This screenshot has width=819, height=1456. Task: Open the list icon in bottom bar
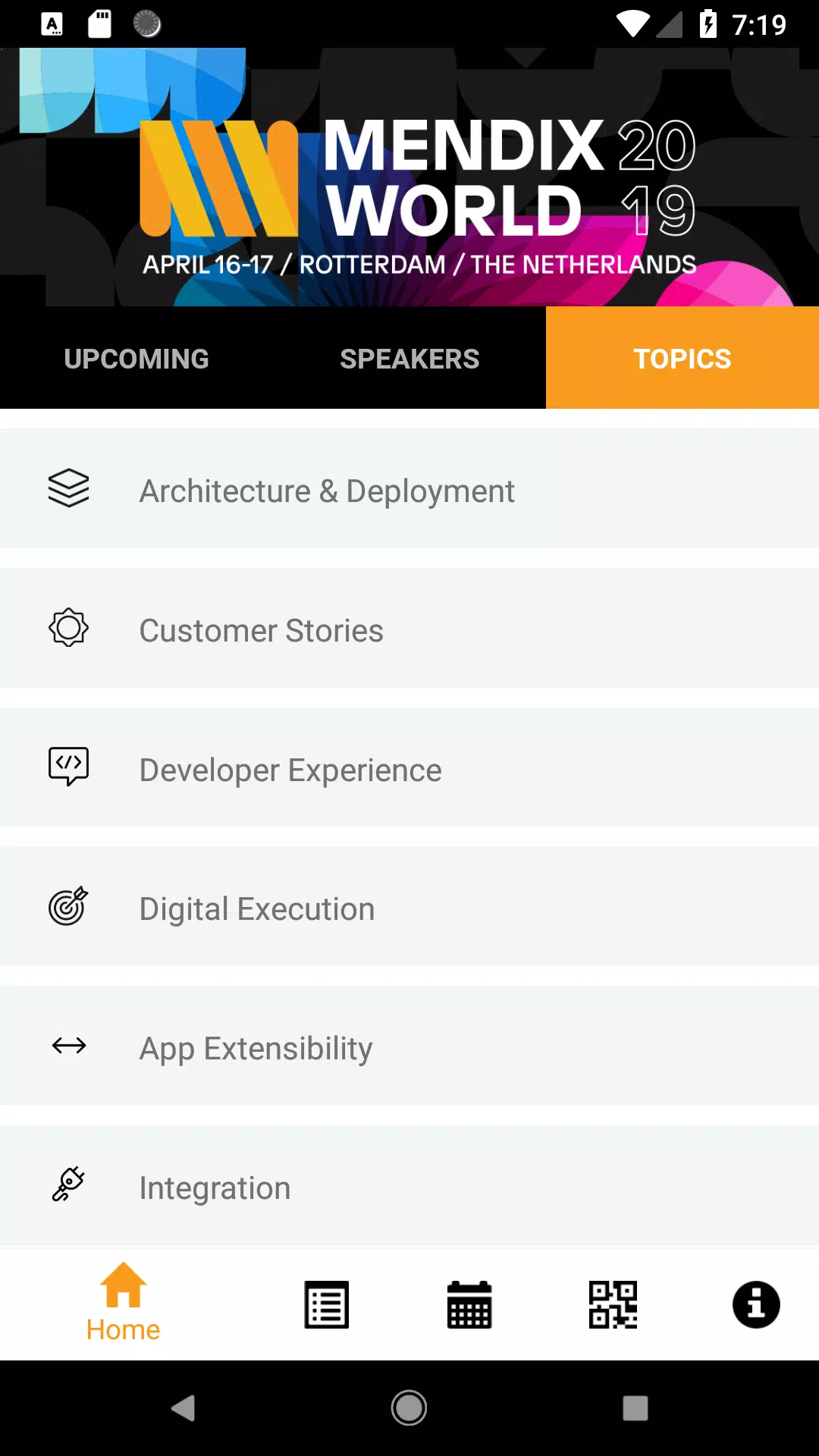327,1304
